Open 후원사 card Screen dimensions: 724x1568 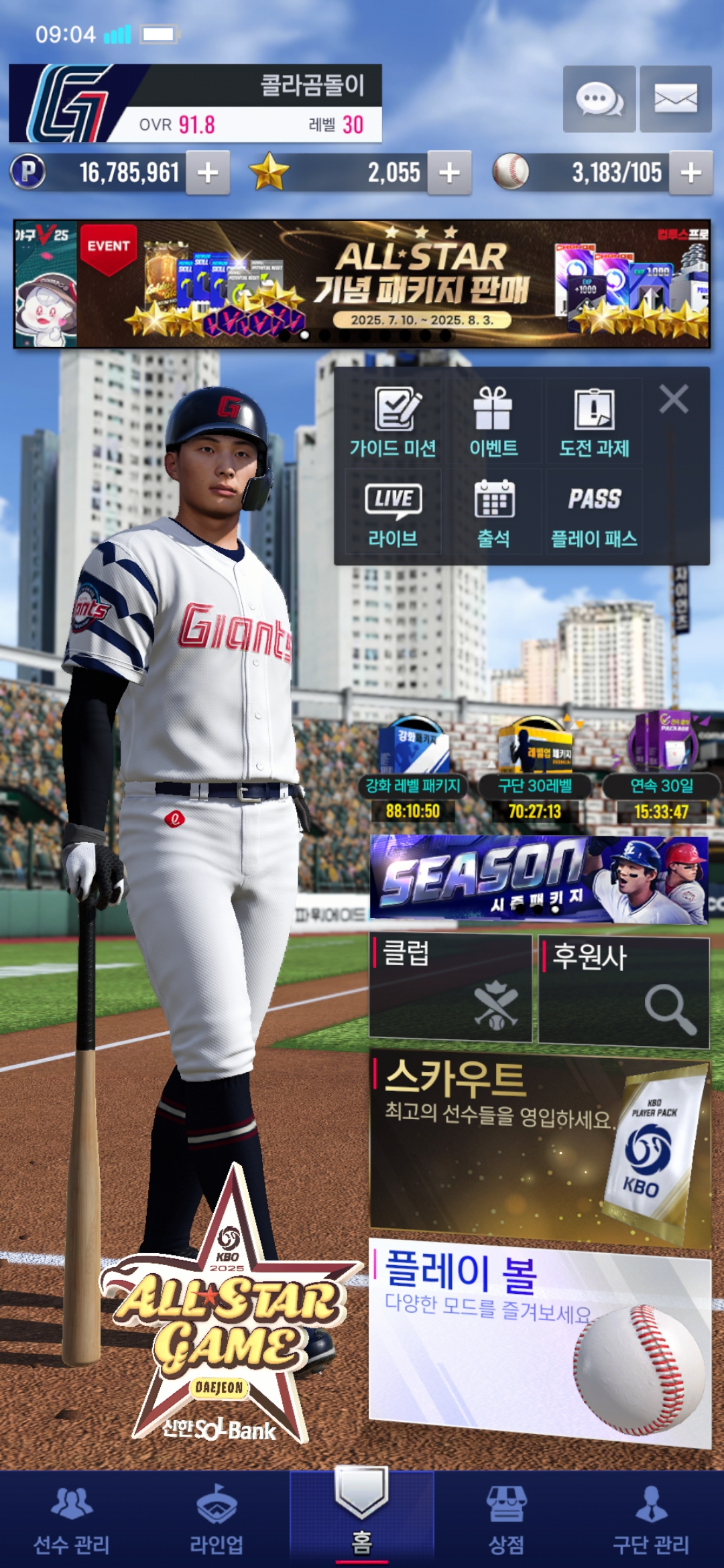[x=623, y=990]
